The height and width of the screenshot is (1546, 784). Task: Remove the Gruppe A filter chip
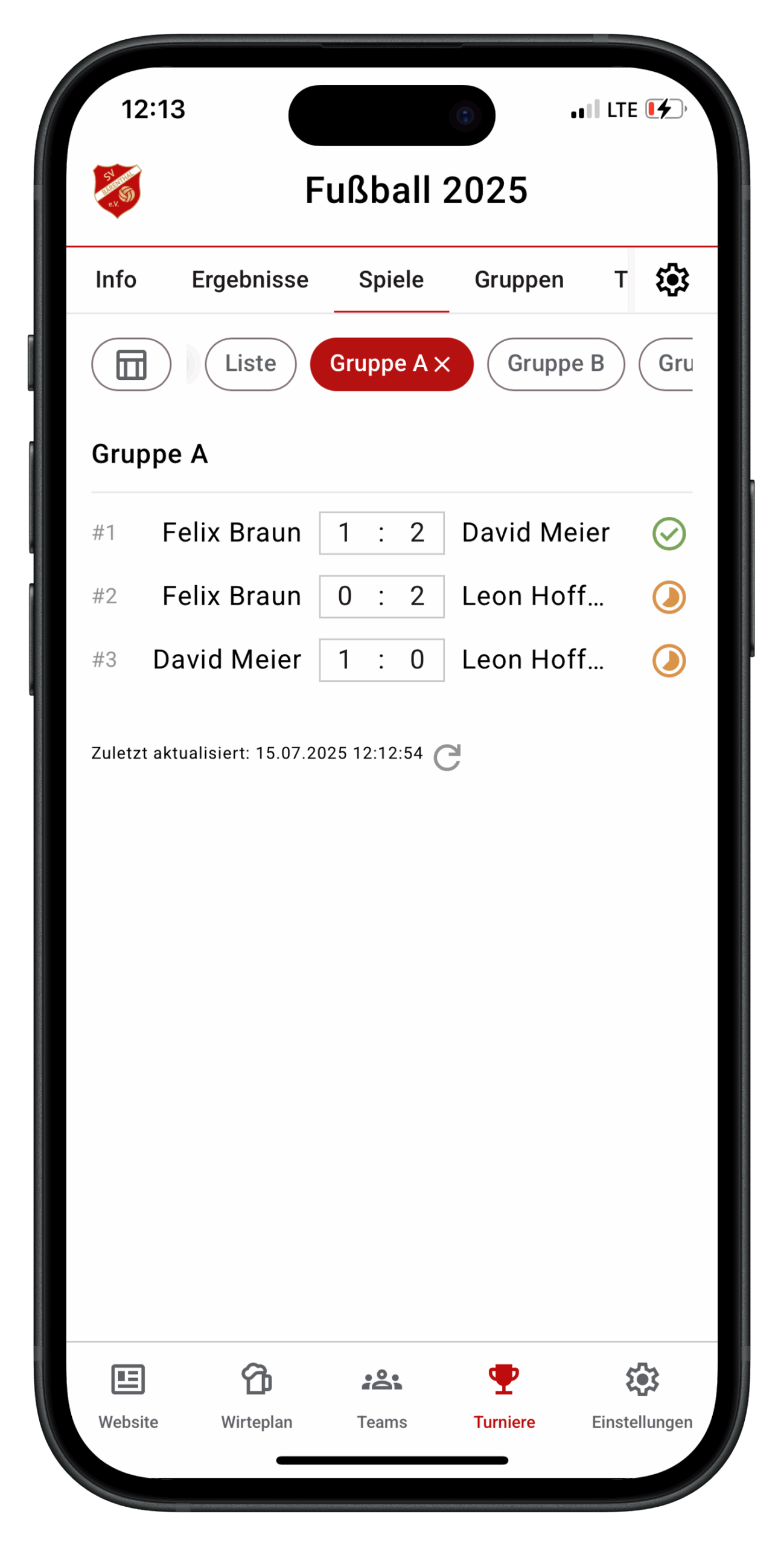click(442, 364)
